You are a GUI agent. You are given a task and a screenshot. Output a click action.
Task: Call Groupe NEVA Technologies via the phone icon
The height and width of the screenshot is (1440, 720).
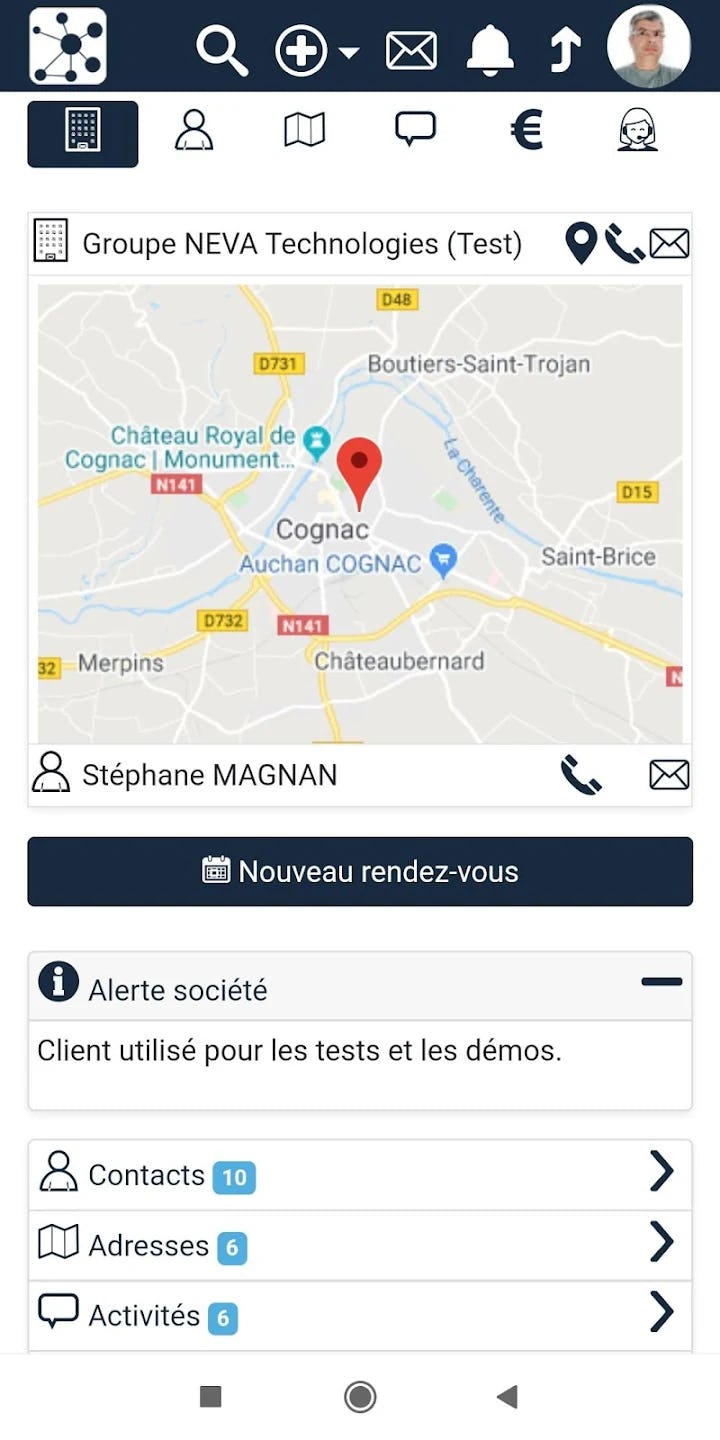tap(625, 243)
